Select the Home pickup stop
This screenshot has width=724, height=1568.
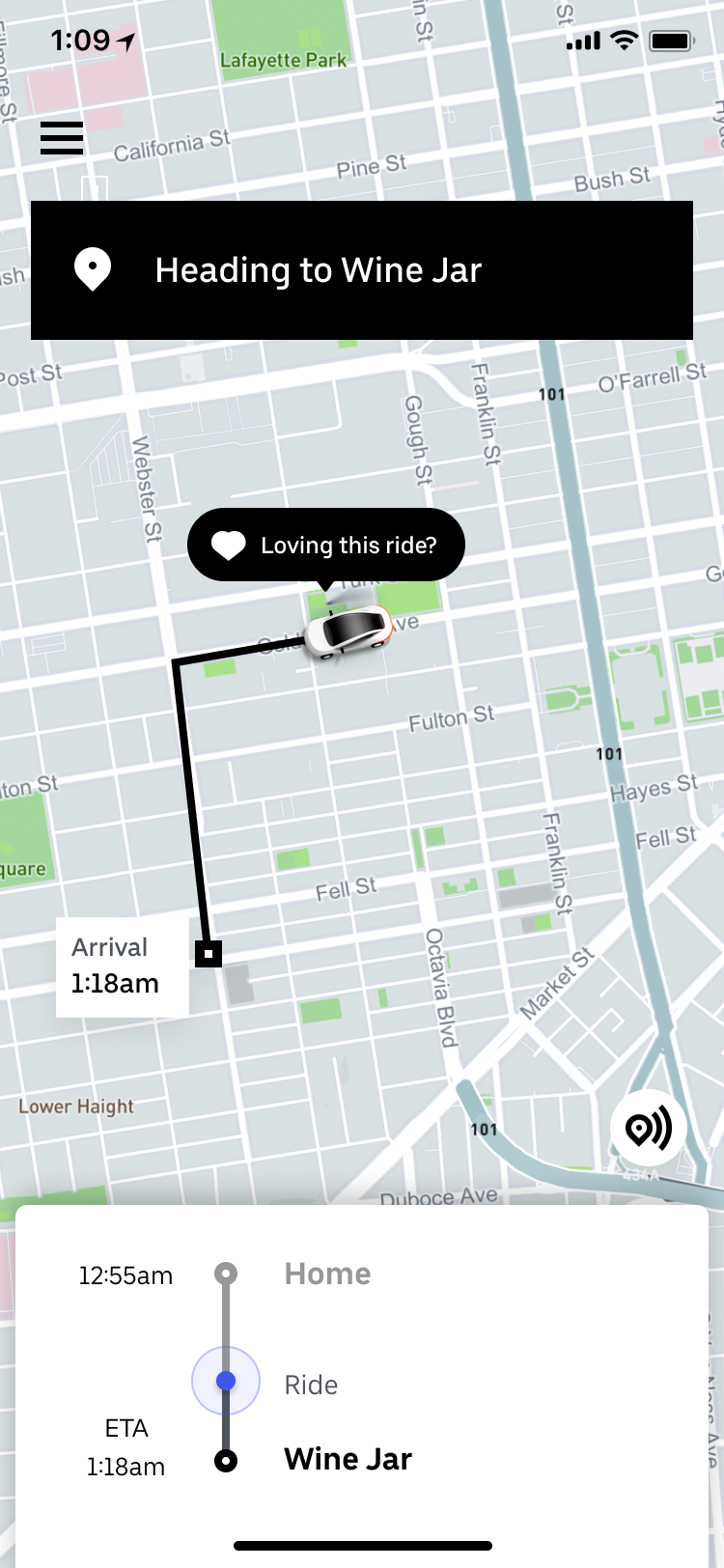[327, 1274]
